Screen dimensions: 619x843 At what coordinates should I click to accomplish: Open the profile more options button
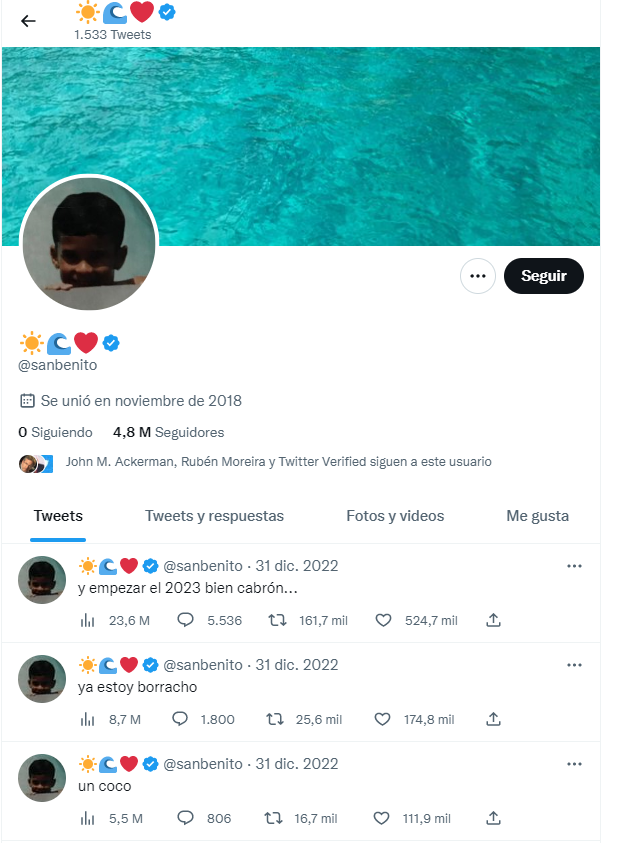coord(478,276)
